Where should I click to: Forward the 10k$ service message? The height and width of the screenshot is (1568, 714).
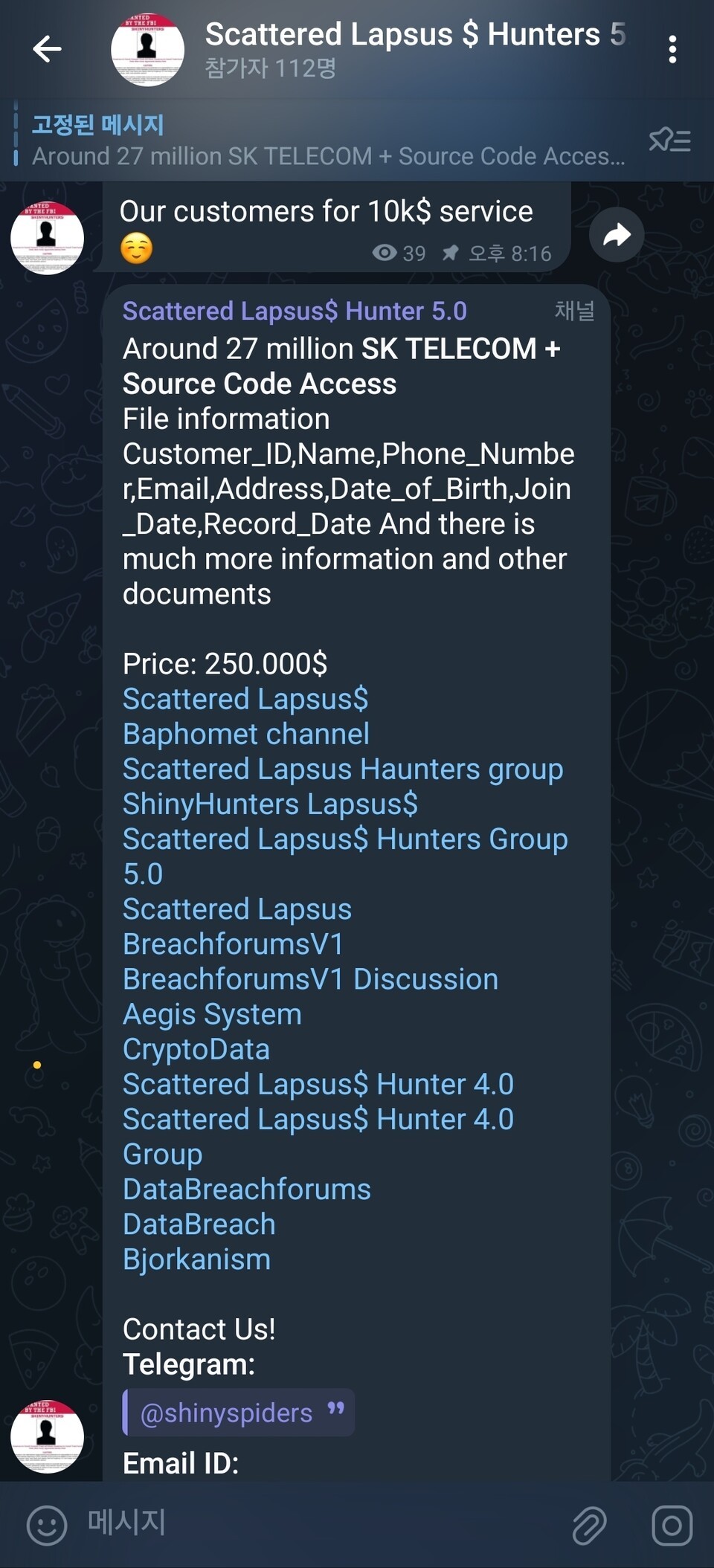pyautogui.click(x=616, y=236)
